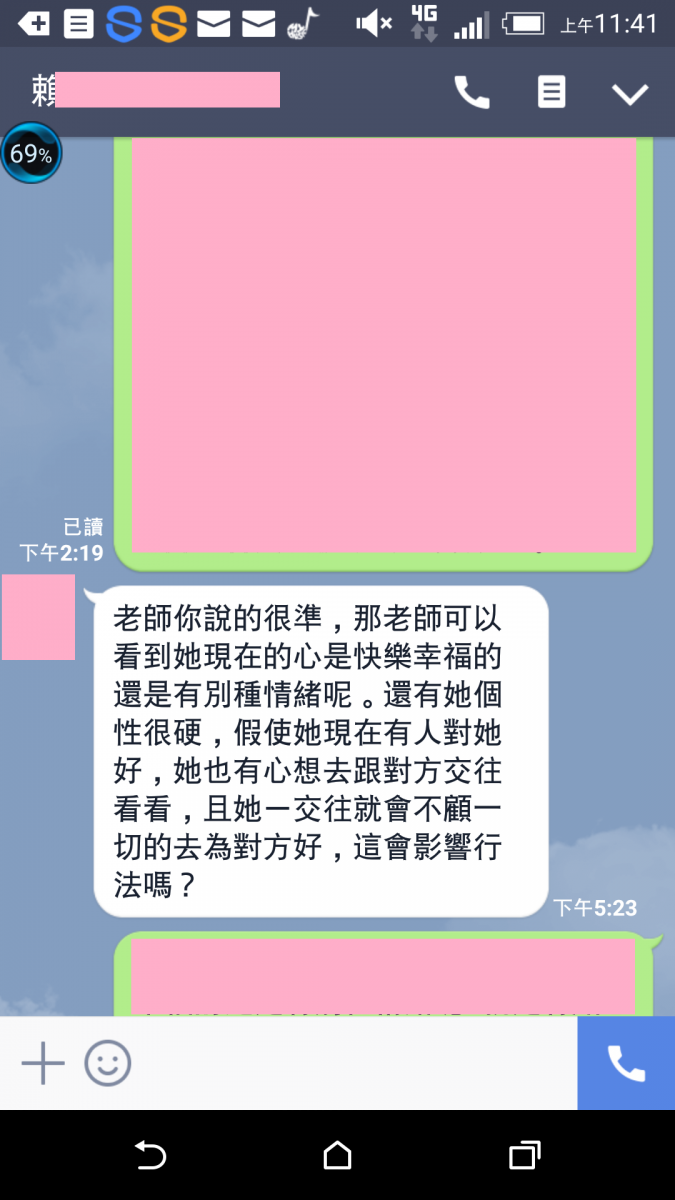Open the sender's profile picture
This screenshot has height=1200, width=675.
pyautogui.click(x=38, y=617)
